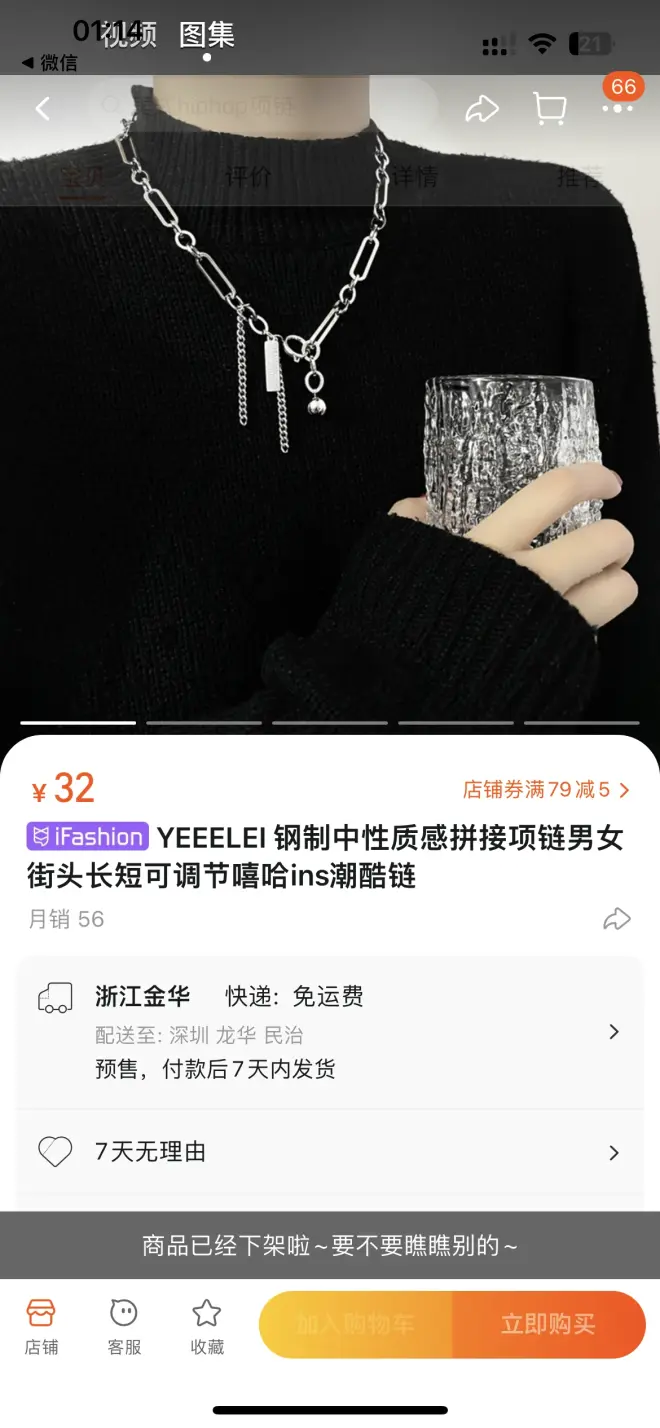Tap 立即购买 to buy now

pos(548,1325)
